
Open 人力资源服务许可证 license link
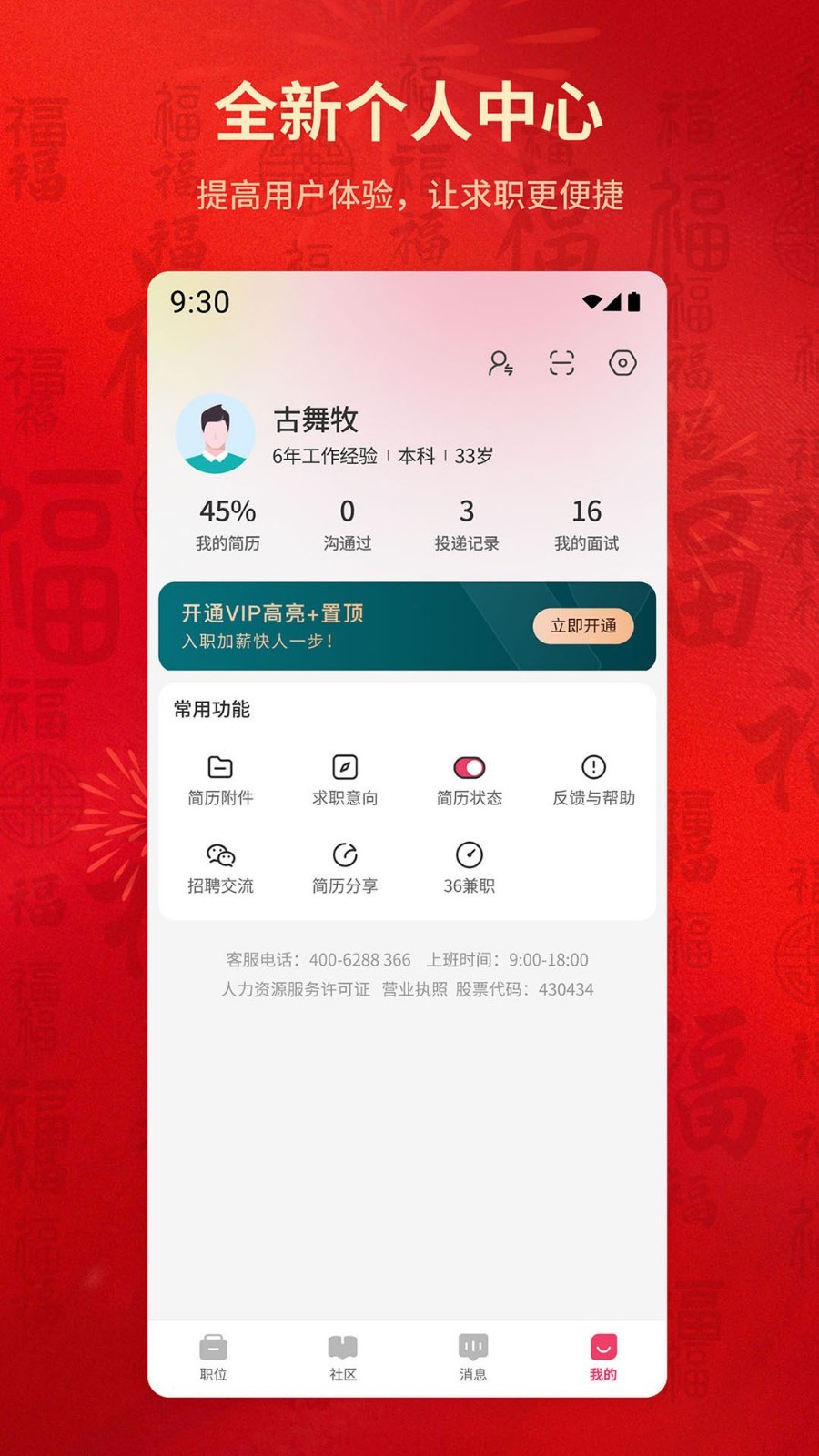click(x=296, y=990)
